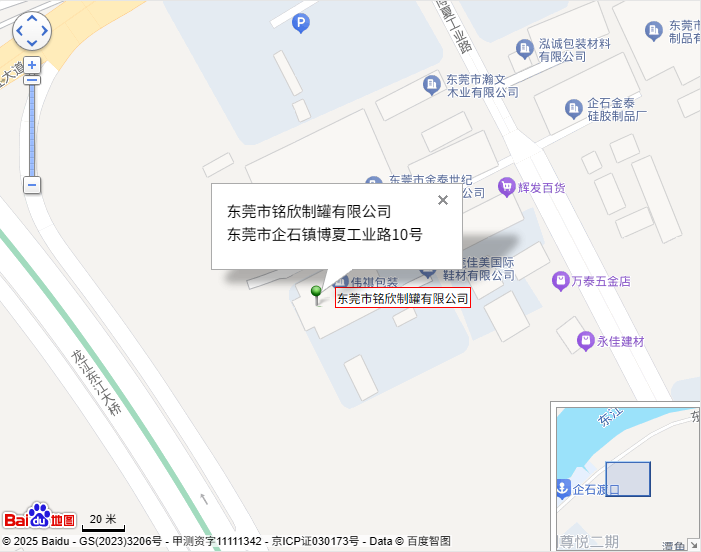
Task: Open the 万泰五金店 place marker
Action: pyautogui.click(x=560, y=281)
